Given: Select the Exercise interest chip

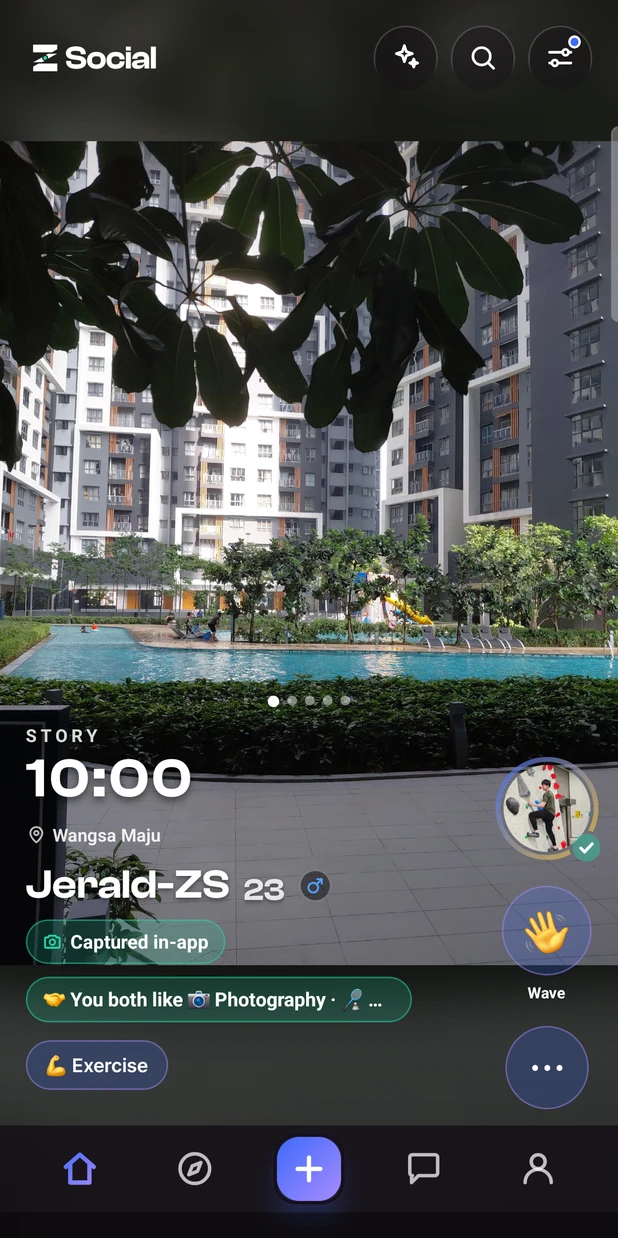Looking at the screenshot, I should click(x=97, y=1065).
